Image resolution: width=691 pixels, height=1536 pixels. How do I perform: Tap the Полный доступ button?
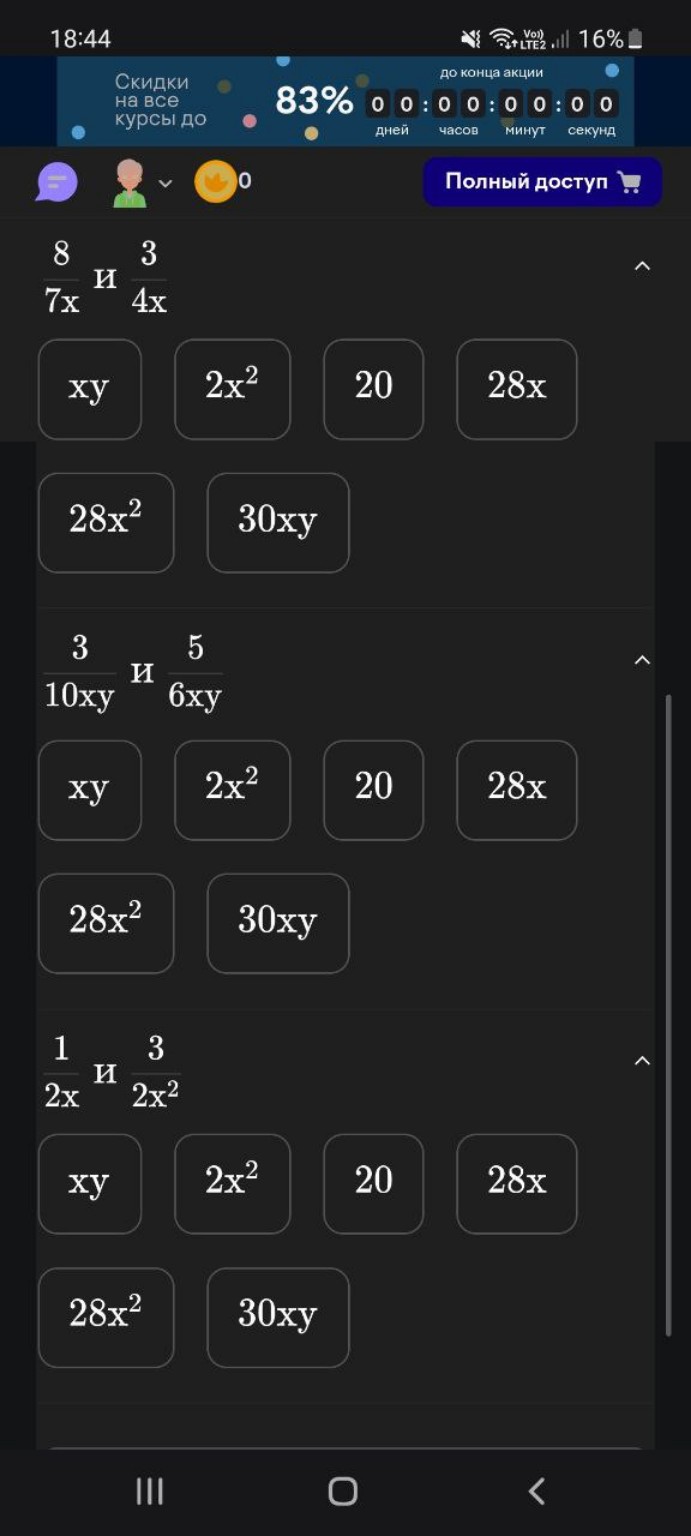pyautogui.click(x=541, y=182)
